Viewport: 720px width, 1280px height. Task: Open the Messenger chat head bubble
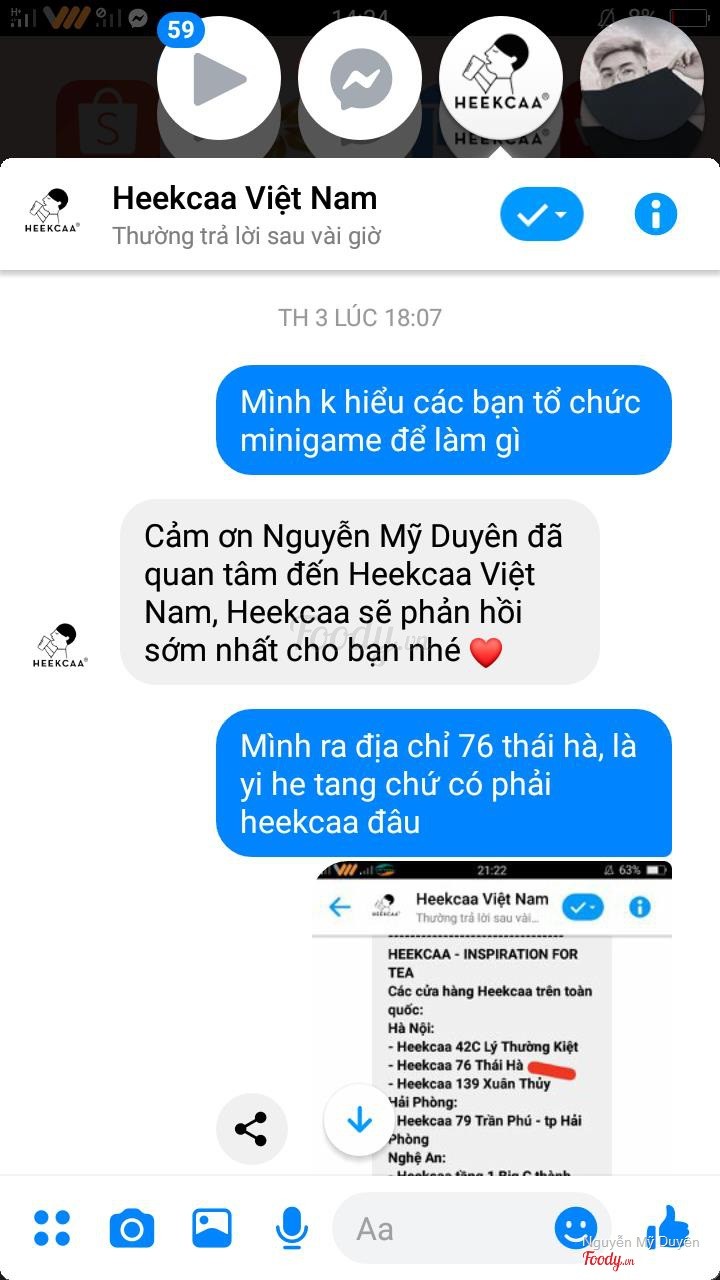coord(360,78)
